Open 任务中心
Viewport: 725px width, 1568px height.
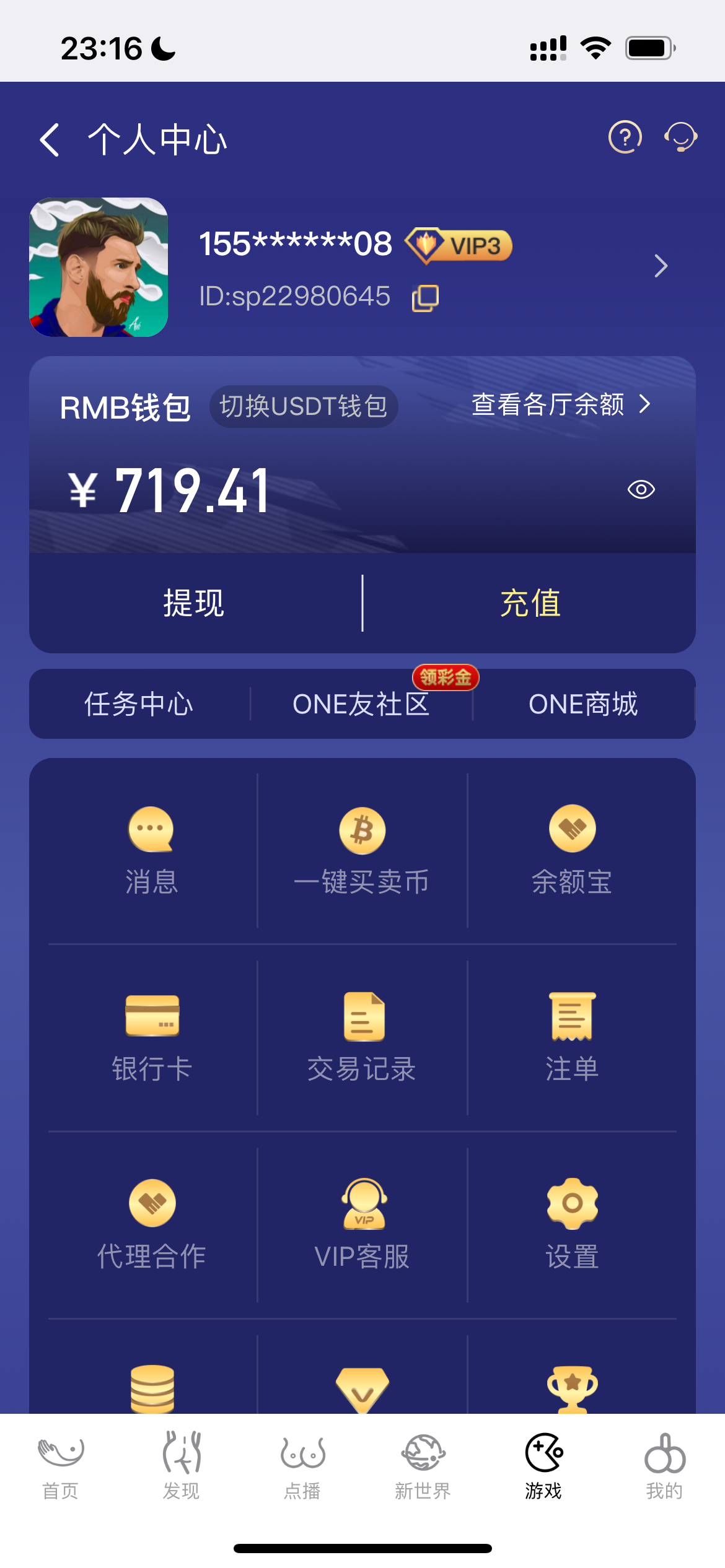tap(139, 704)
